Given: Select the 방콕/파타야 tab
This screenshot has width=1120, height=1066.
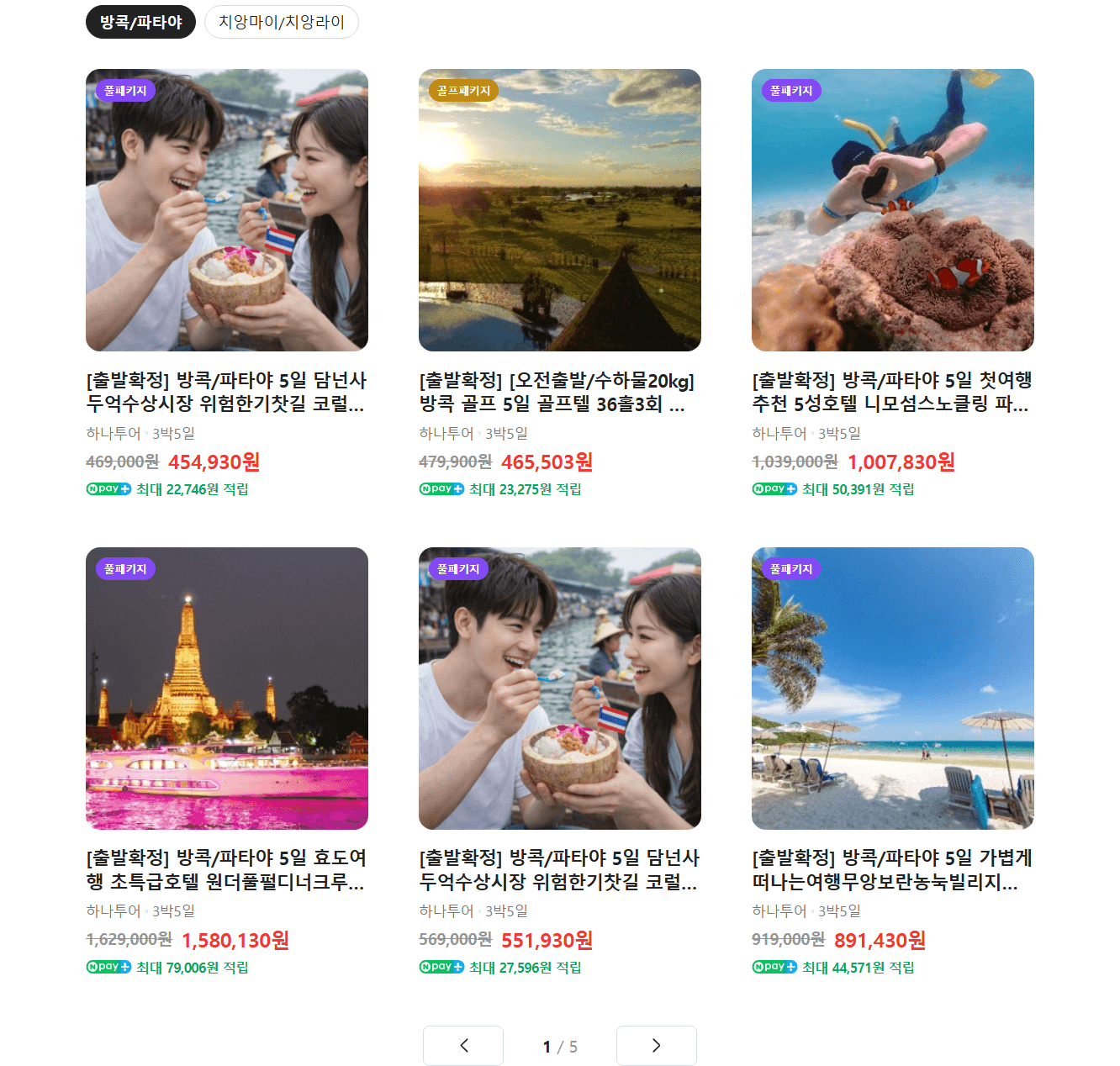Looking at the screenshot, I should pyautogui.click(x=140, y=22).
